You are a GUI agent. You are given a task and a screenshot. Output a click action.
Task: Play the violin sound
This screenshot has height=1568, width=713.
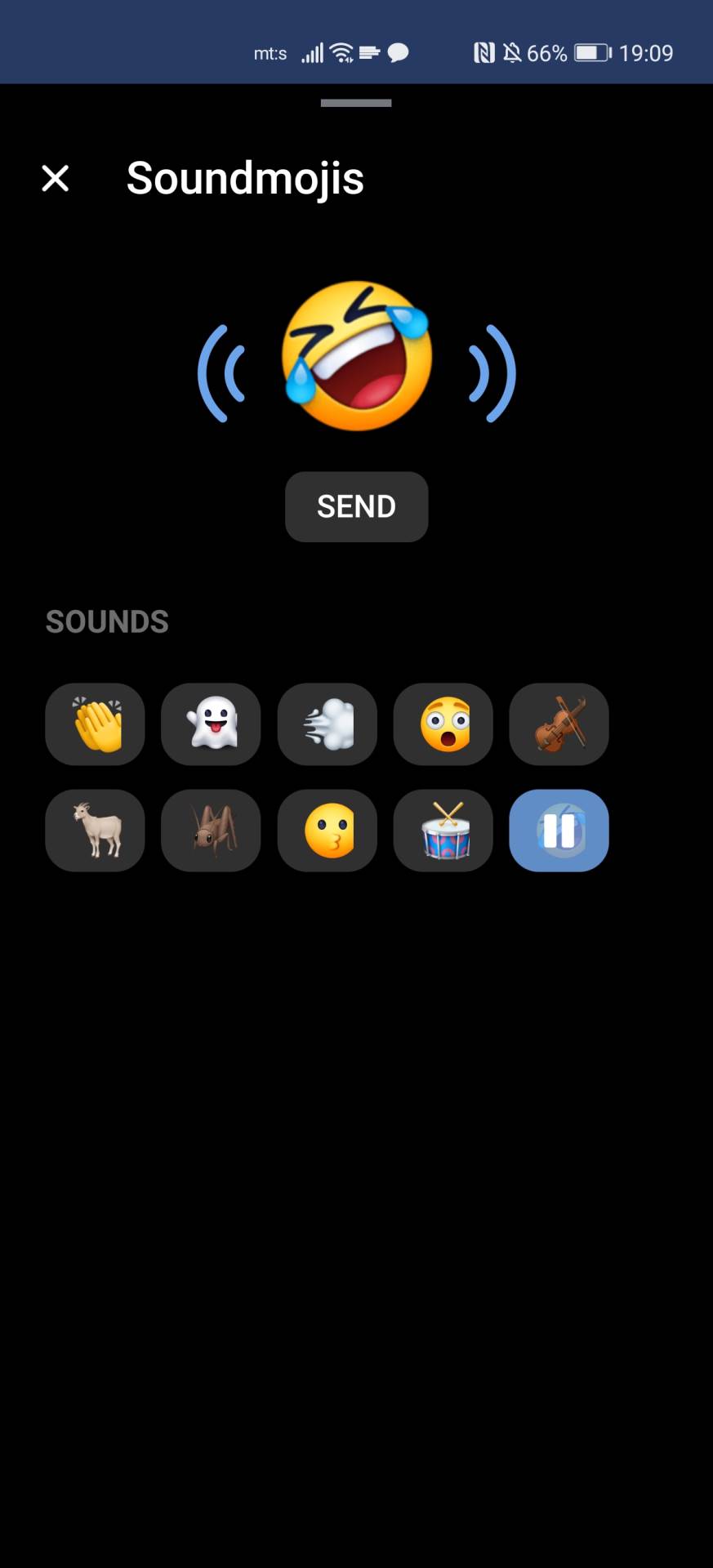[x=559, y=724]
